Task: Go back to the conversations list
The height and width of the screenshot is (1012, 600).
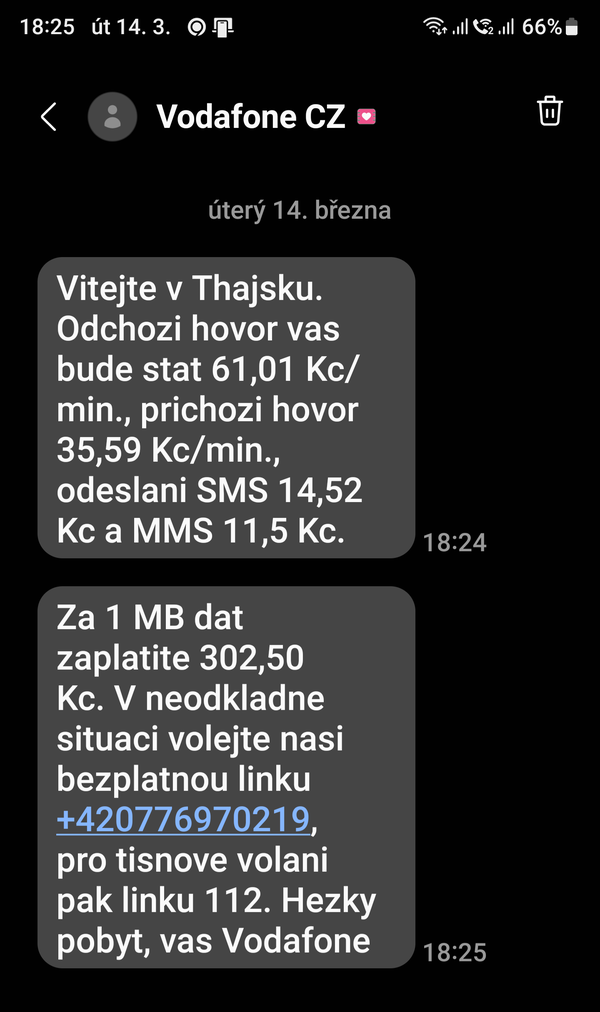Action: pos(49,117)
